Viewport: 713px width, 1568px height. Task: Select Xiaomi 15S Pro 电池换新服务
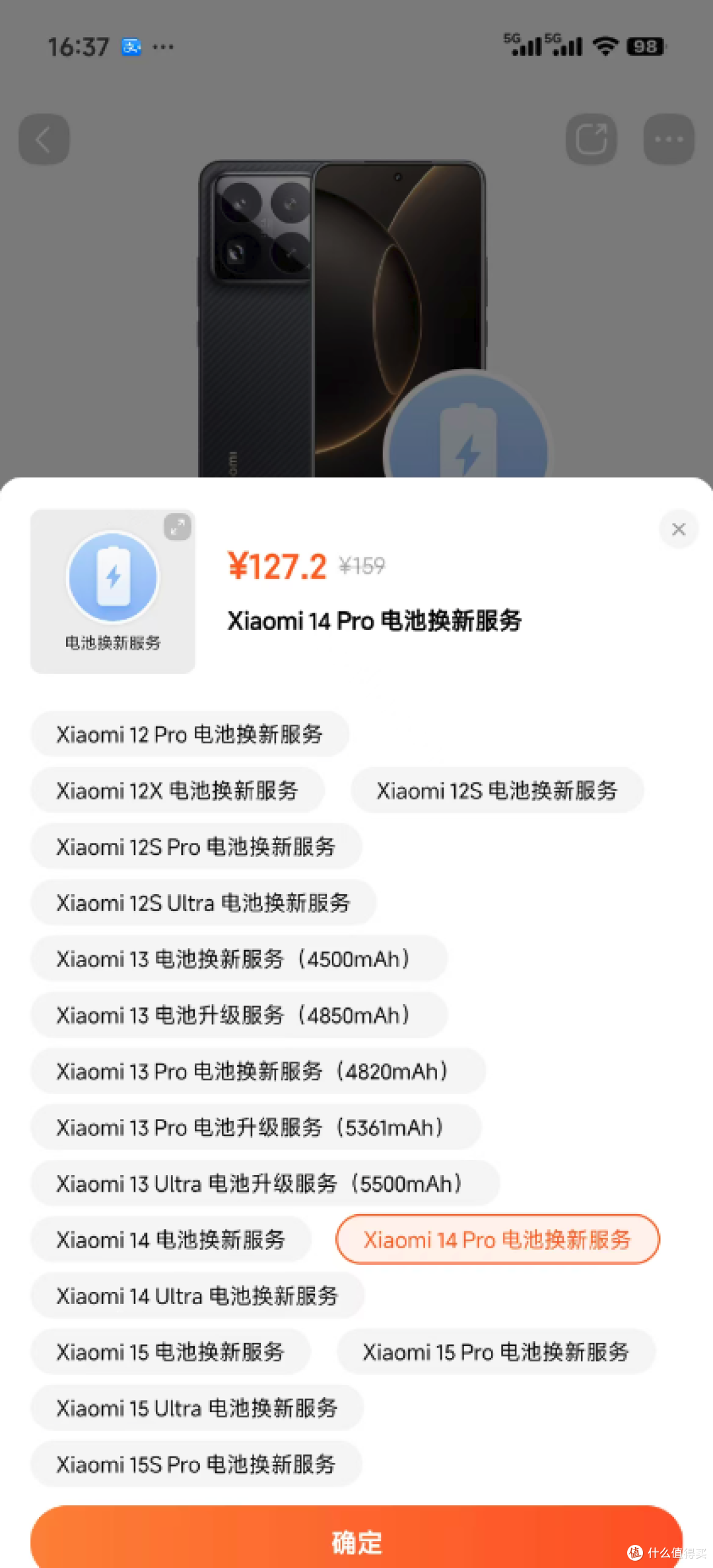click(196, 1464)
